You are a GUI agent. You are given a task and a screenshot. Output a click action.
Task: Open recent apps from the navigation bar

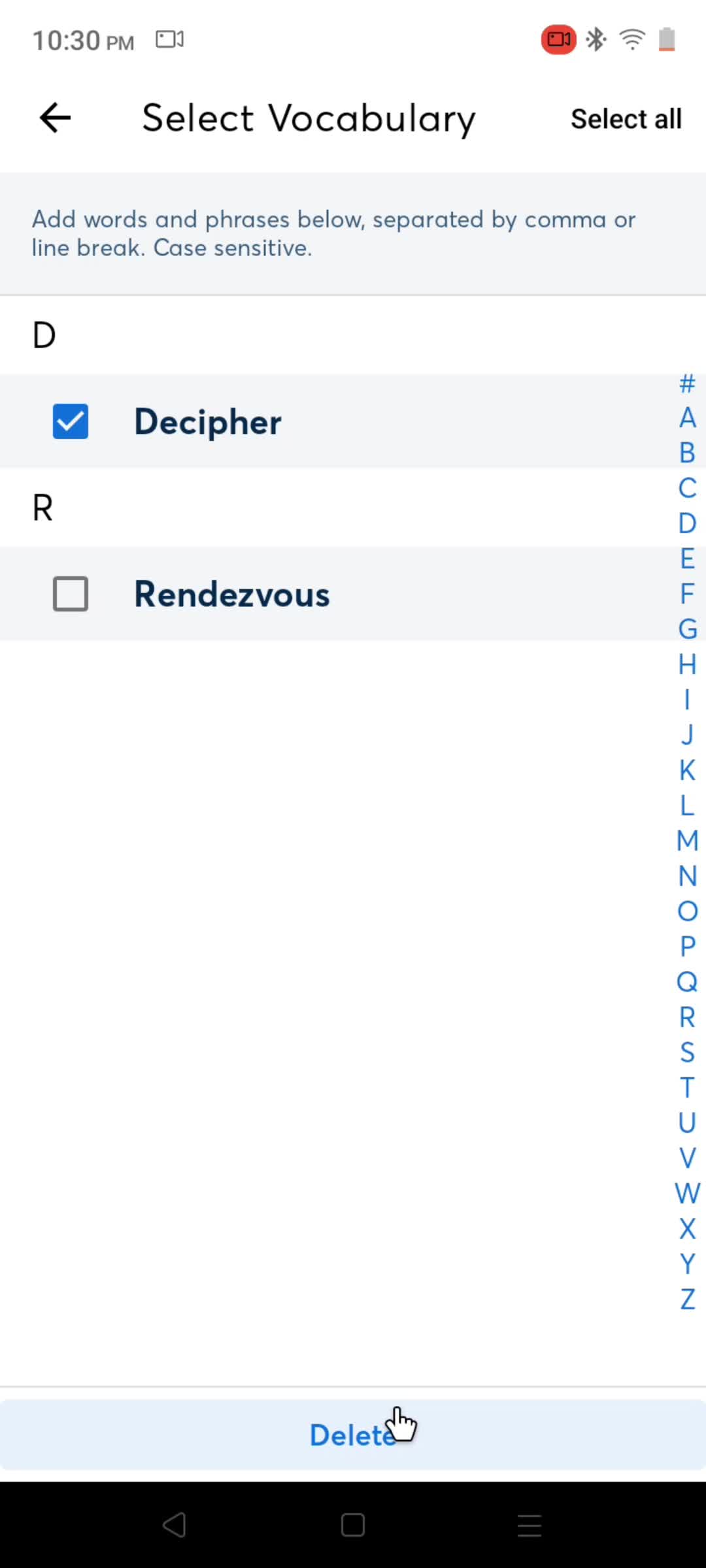pos(529,1526)
